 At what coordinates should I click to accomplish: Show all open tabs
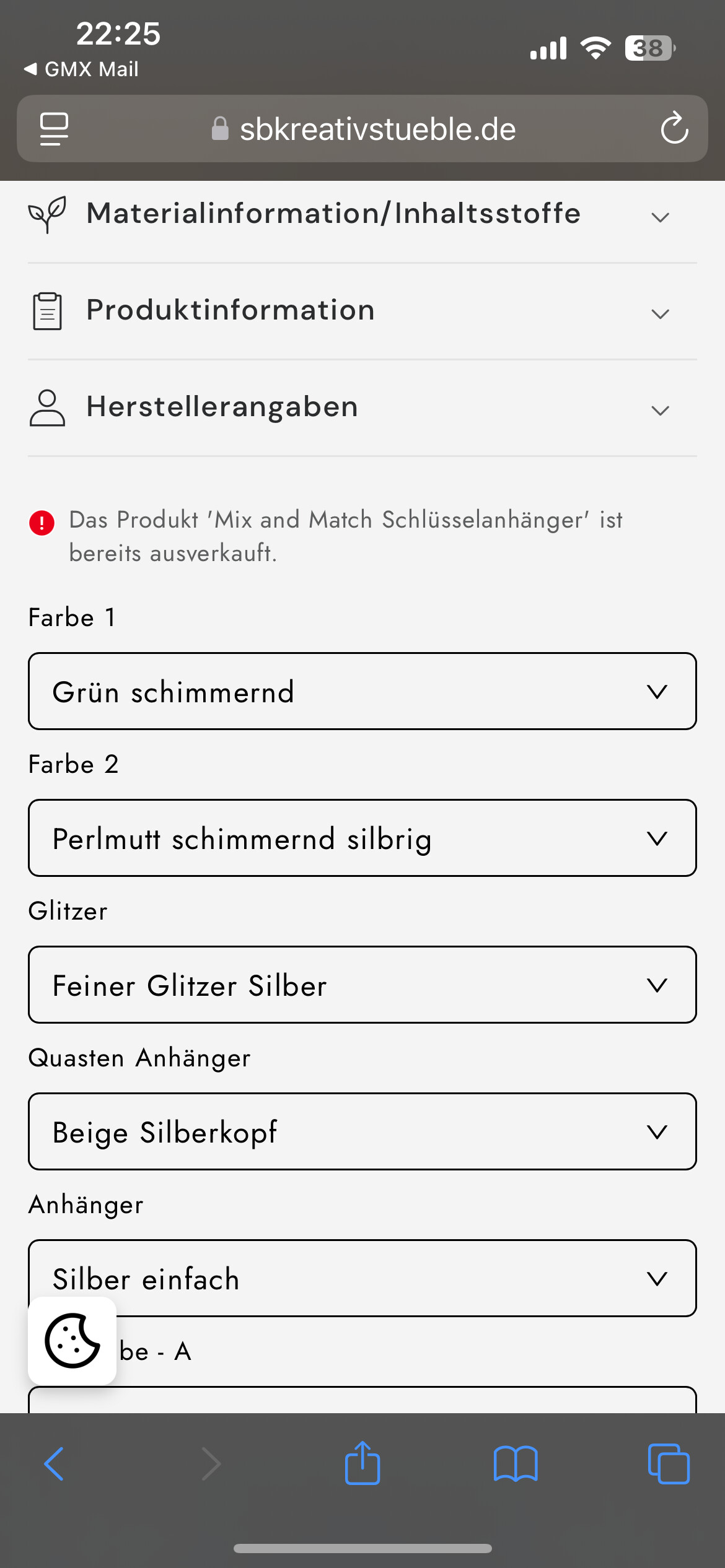point(668,1464)
